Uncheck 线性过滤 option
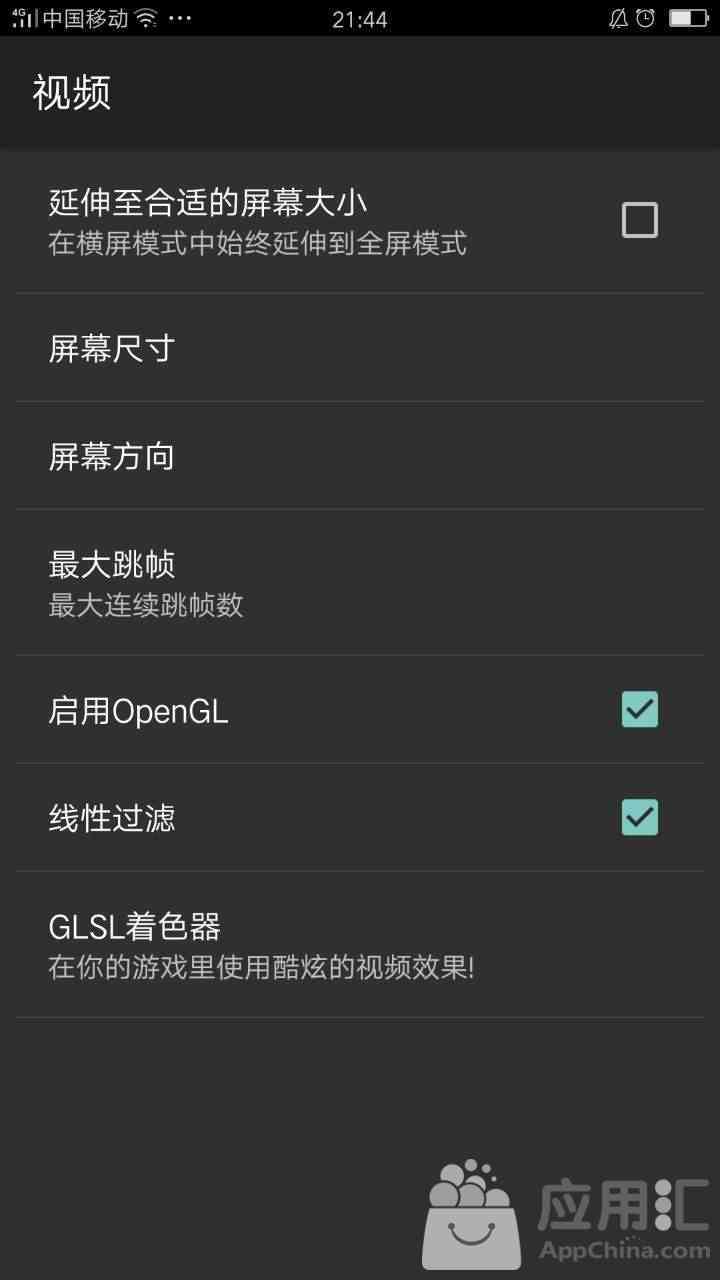 (639, 817)
